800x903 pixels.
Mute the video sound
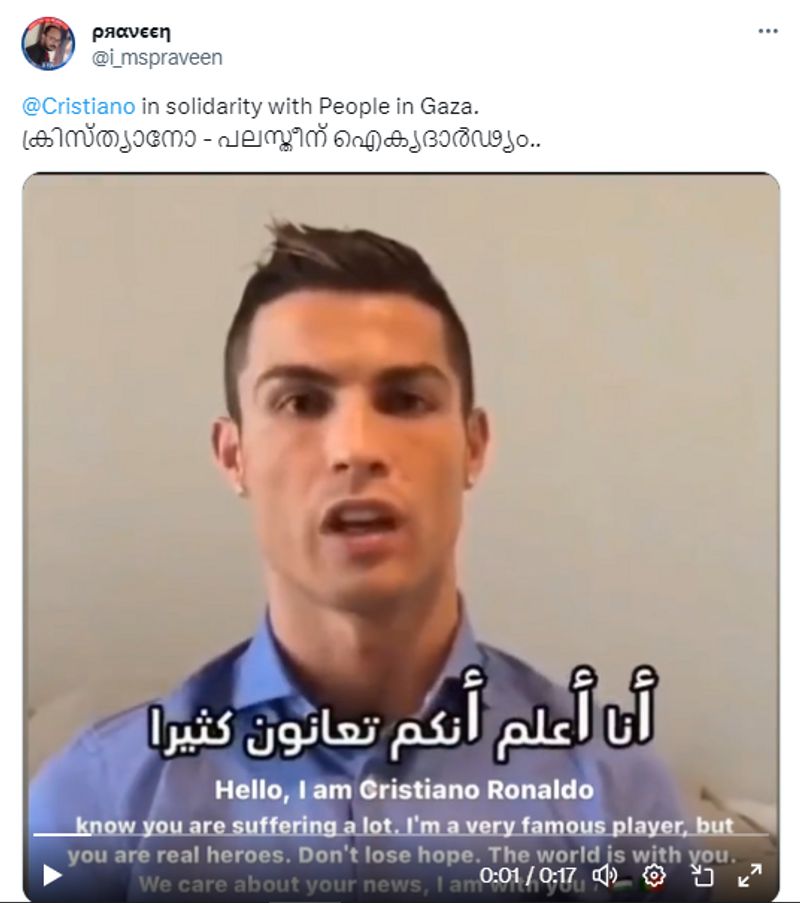pos(604,876)
